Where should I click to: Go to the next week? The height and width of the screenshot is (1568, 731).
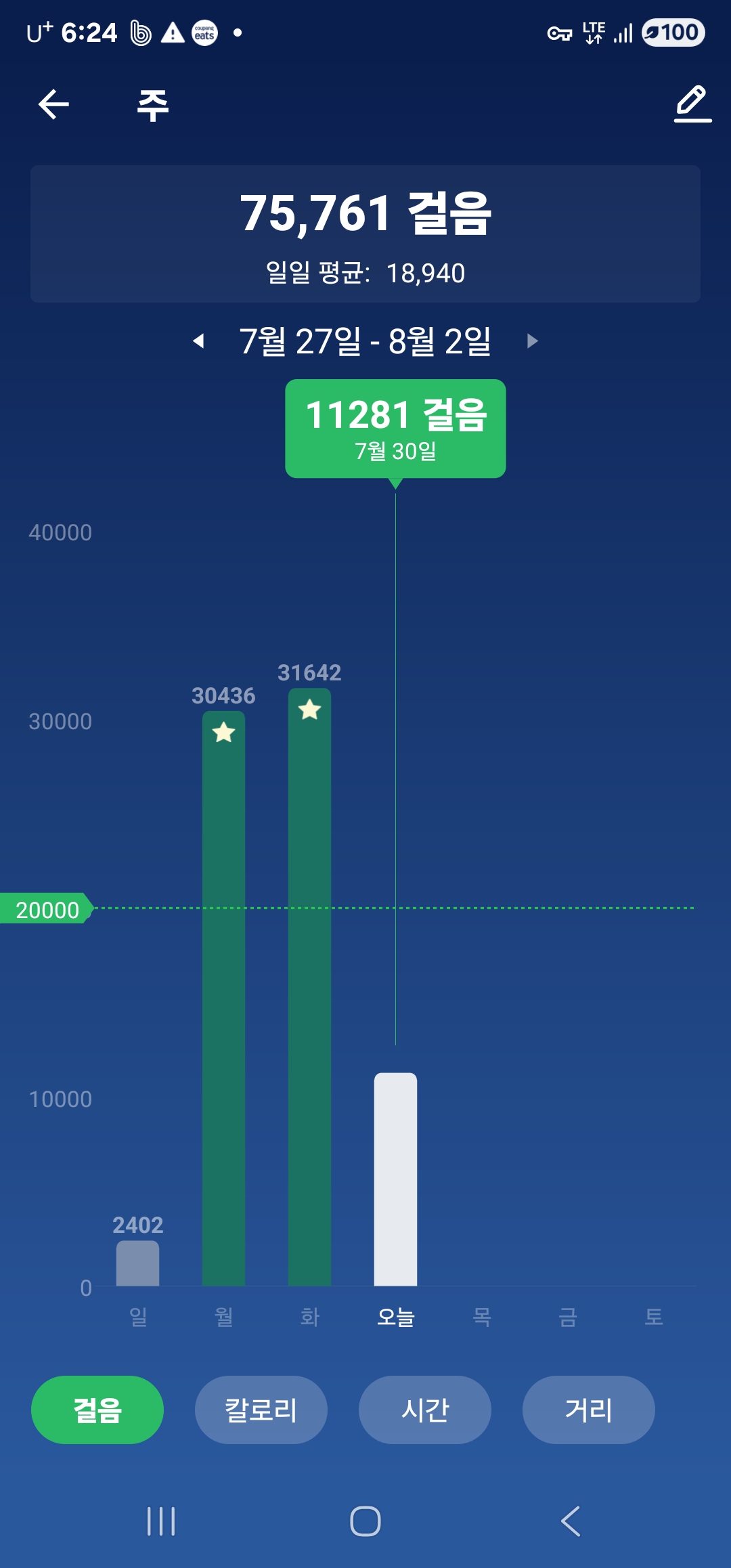point(533,341)
